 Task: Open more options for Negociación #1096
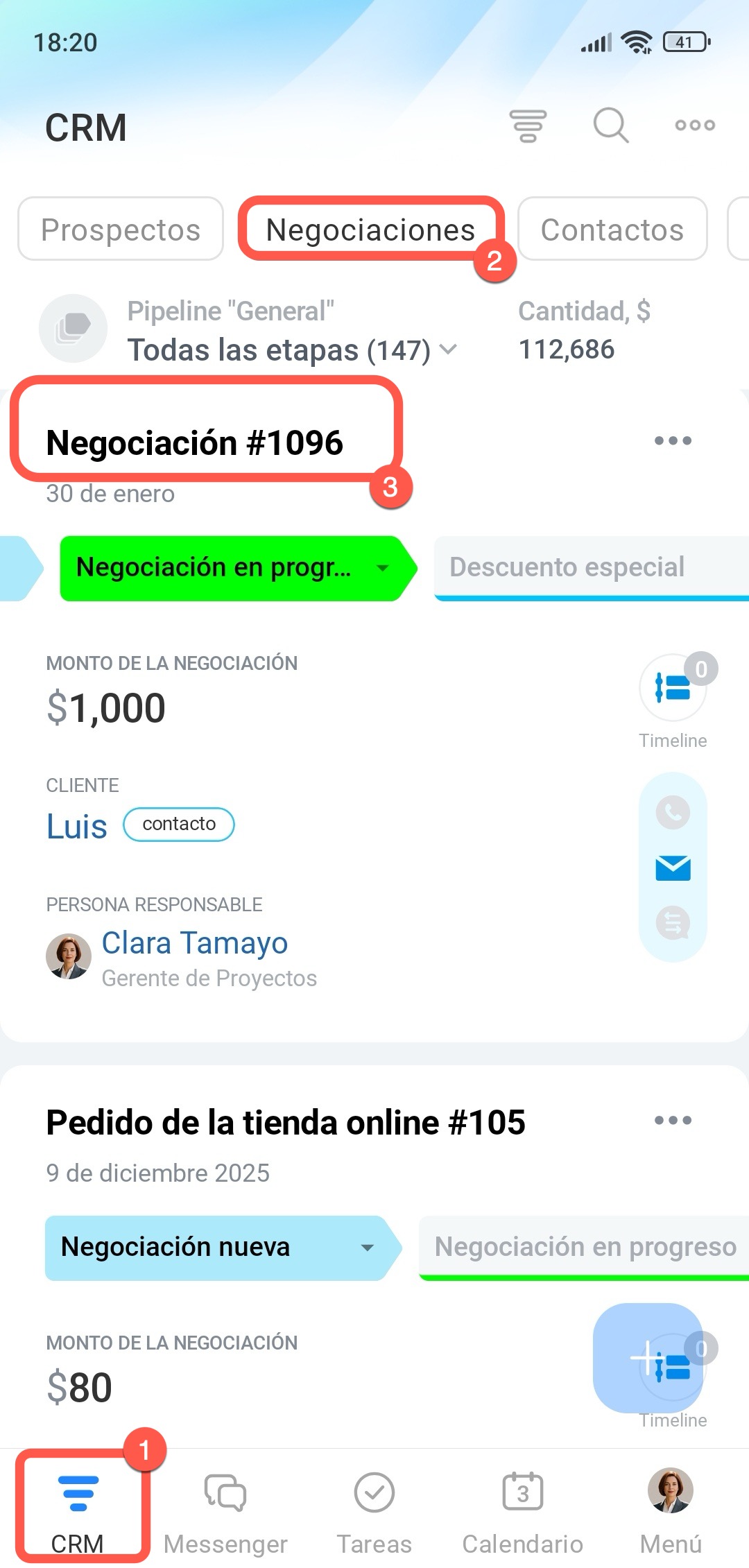673,441
